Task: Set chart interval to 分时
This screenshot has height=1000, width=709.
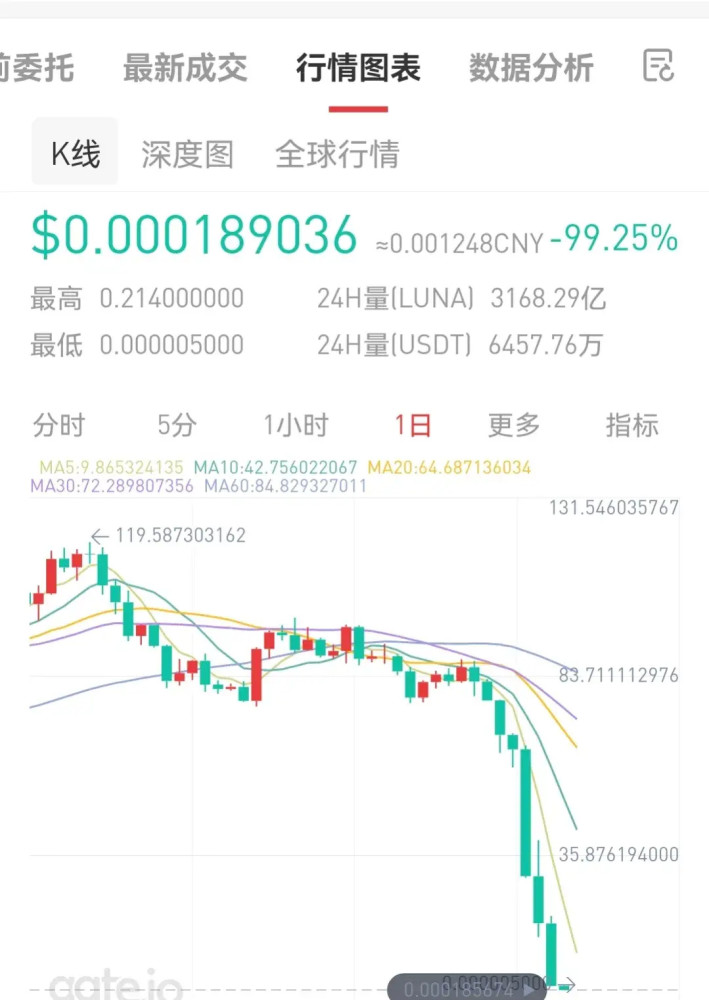Action: pyautogui.click(x=59, y=425)
